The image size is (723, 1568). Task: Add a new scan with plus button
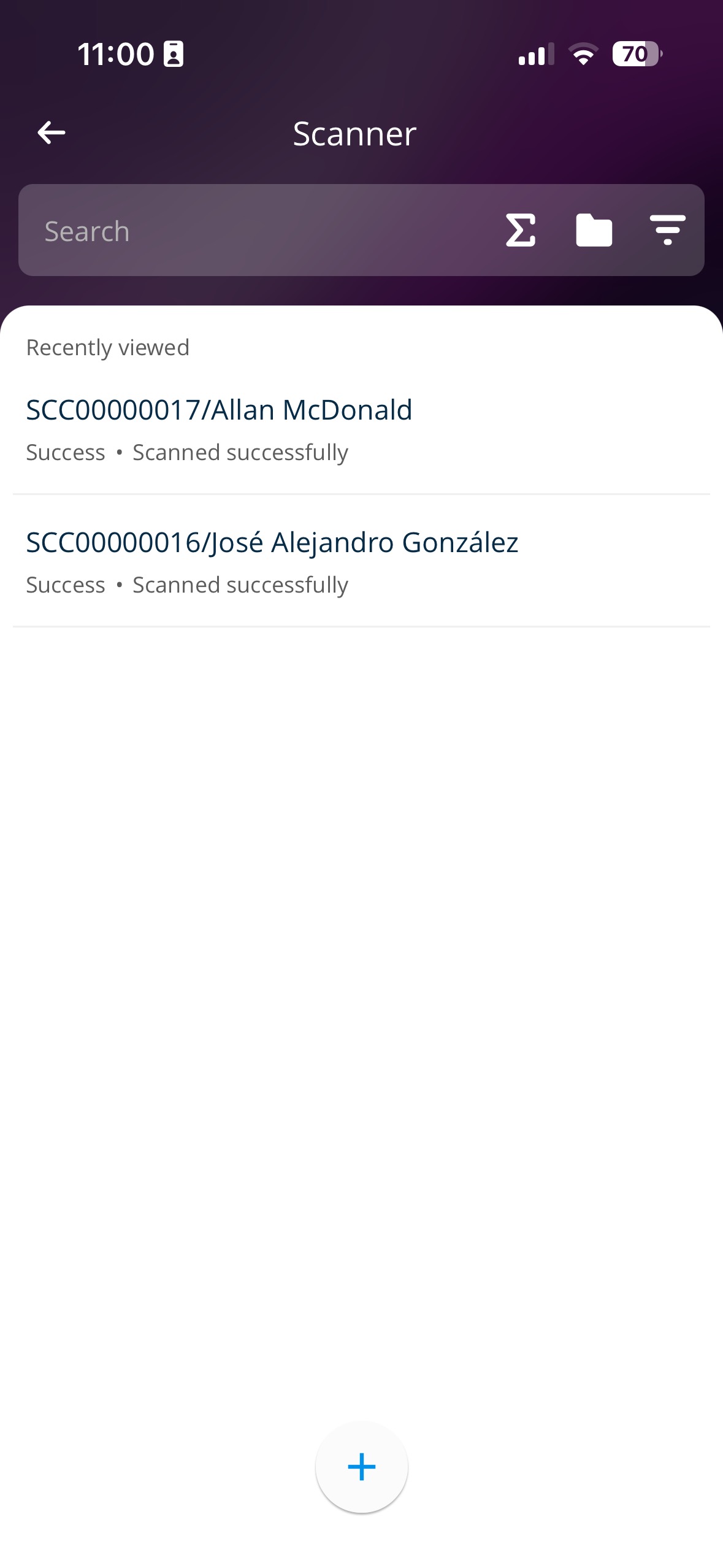(x=361, y=1467)
